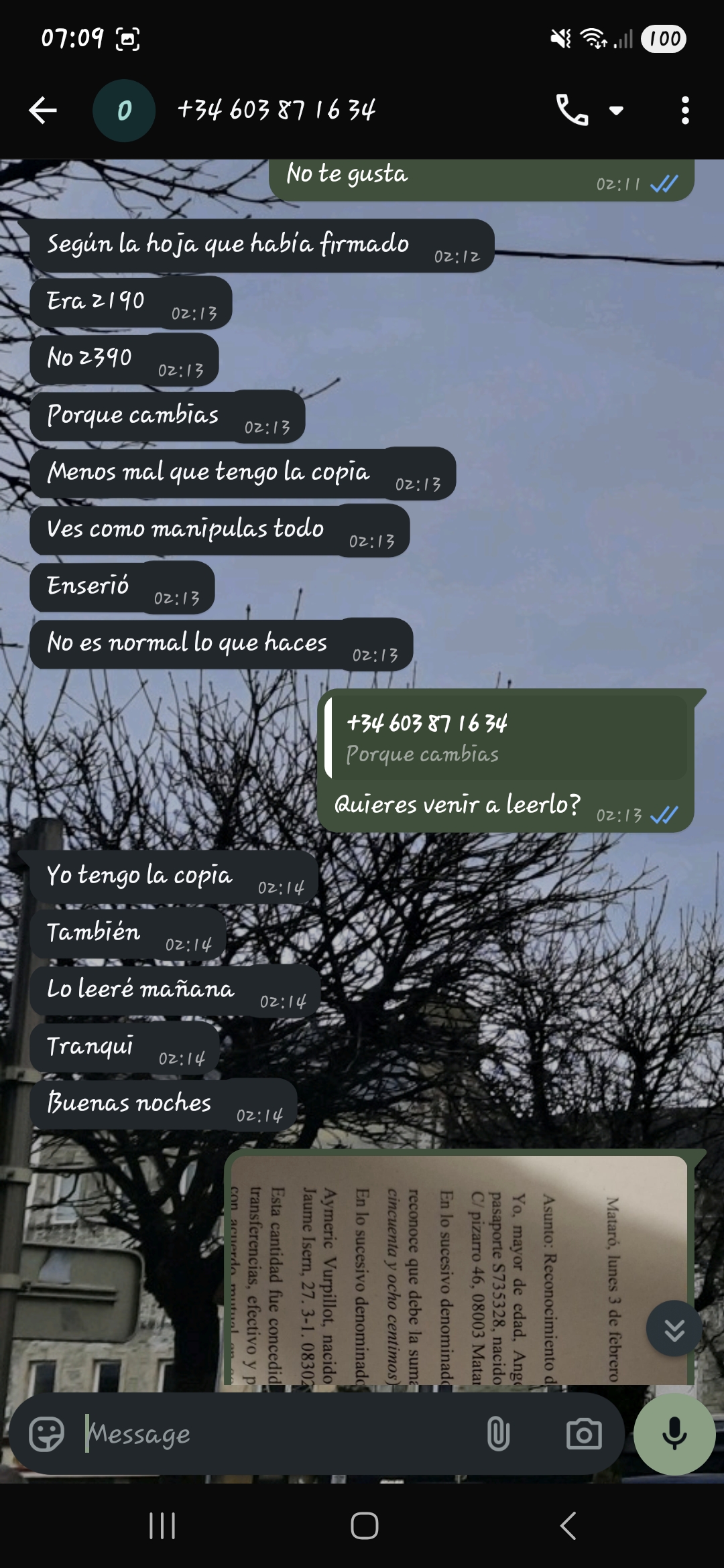Go back from this chat
The width and height of the screenshot is (724, 1568).
click(43, 111)
